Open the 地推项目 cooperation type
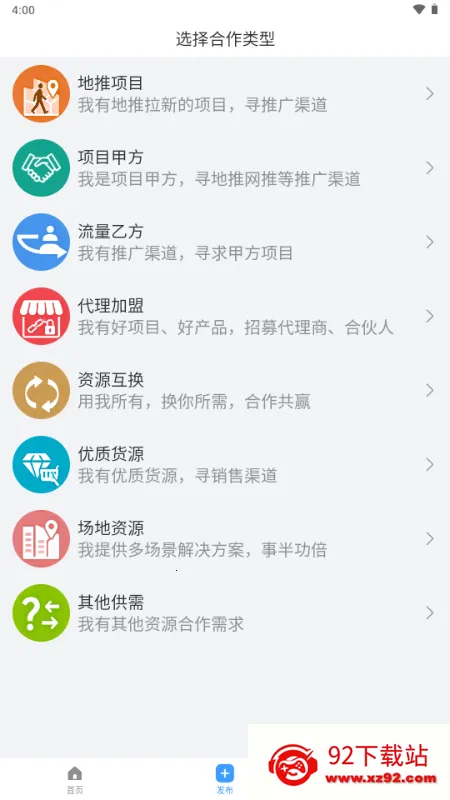The height and width of the screenshot is (800, 450). click(x=225, y=94)
